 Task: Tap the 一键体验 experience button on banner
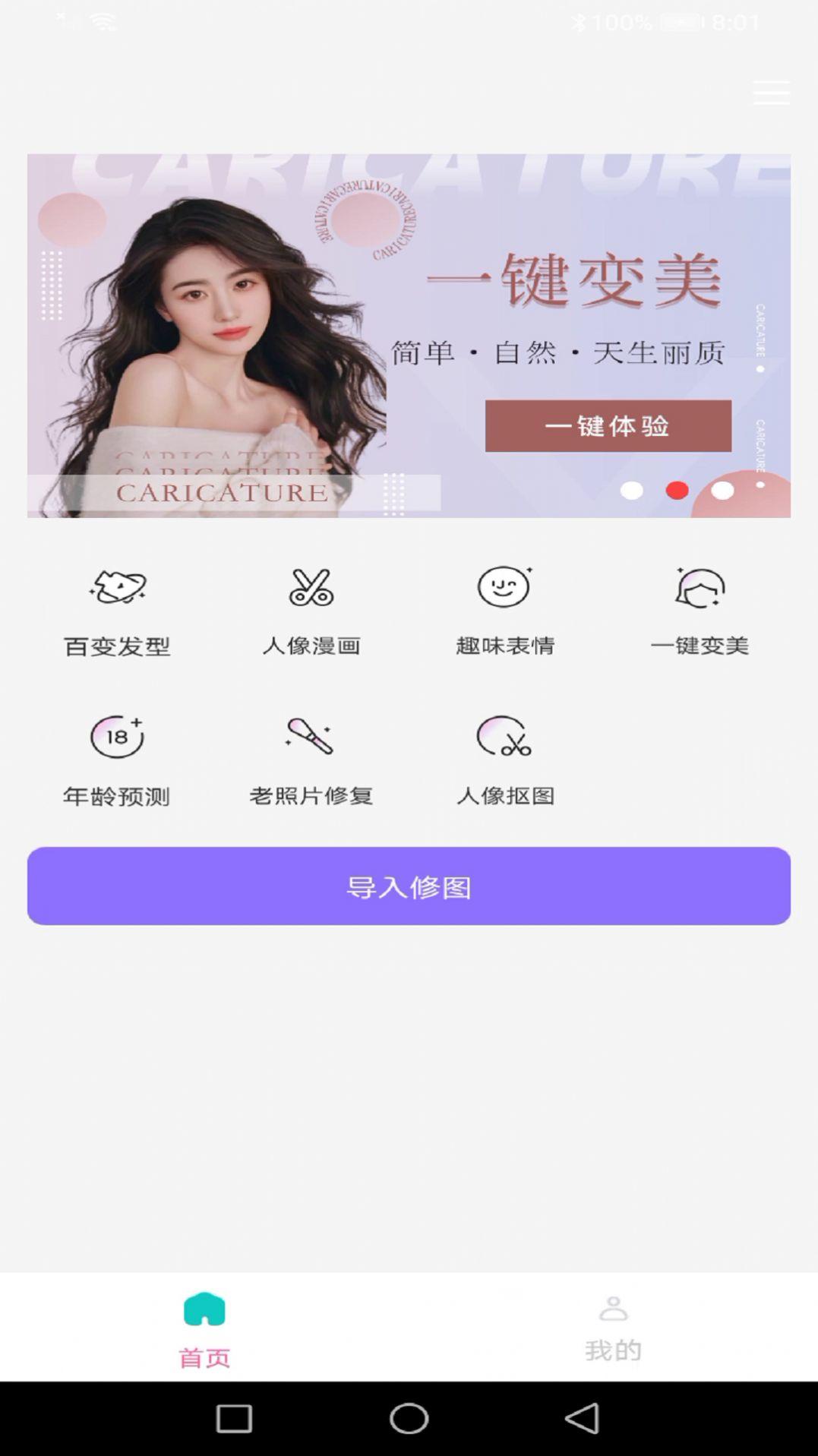pos(609,427)
